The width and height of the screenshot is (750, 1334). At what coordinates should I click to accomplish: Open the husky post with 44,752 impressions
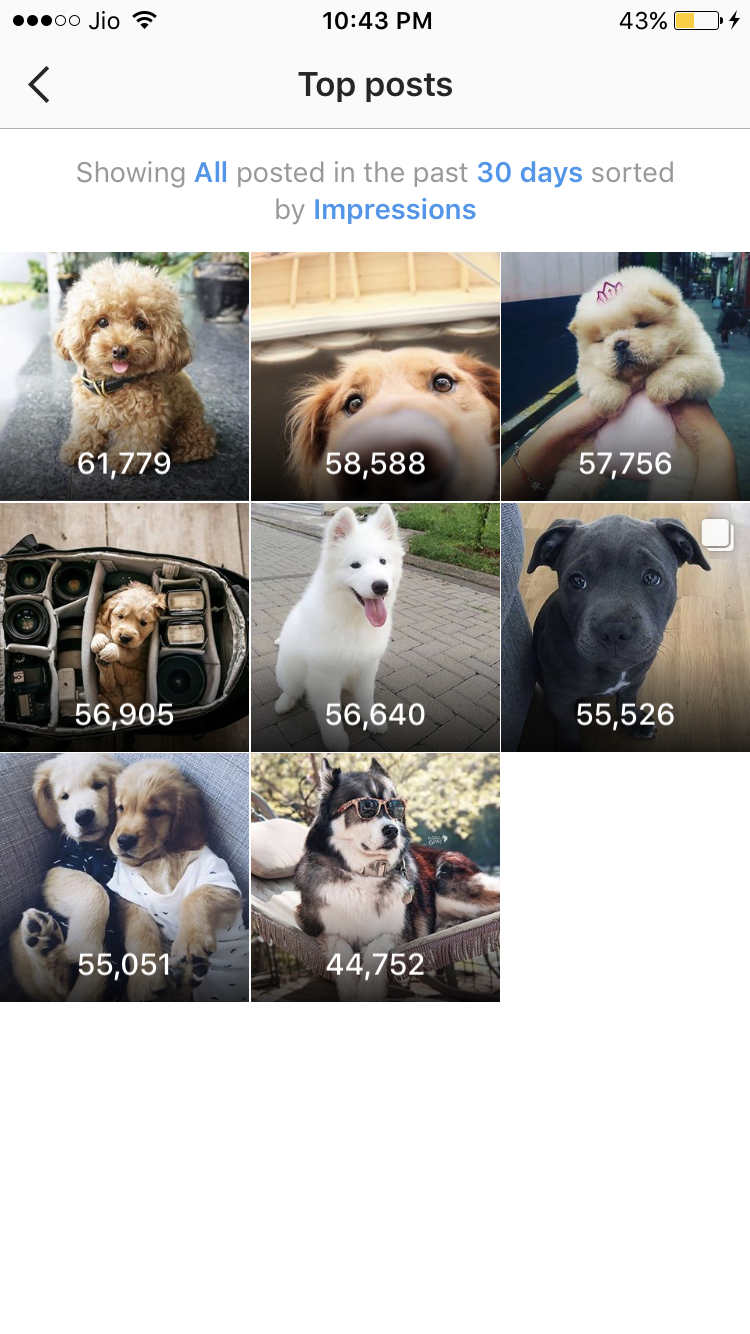(x=375, y=878)
